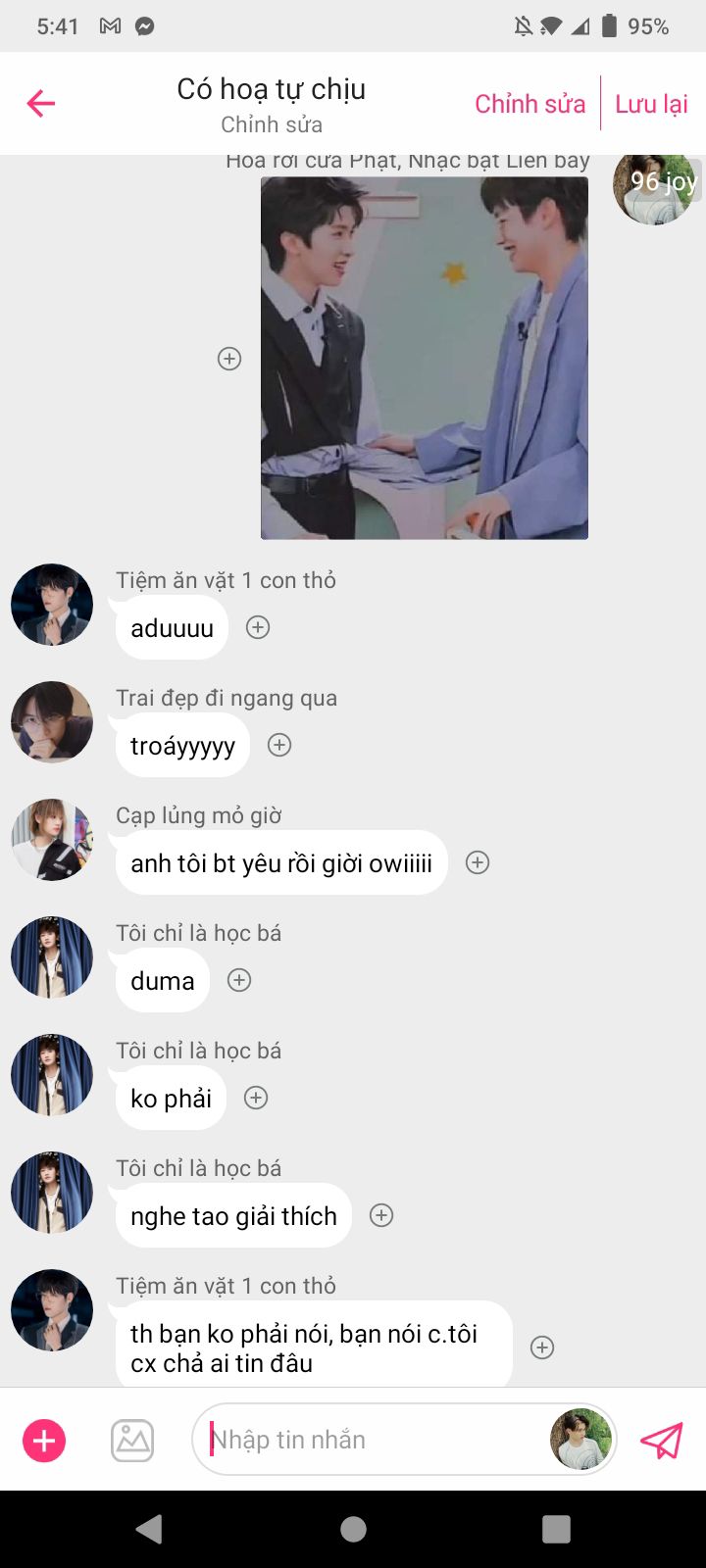Go to the system home screen
Viewport: 706px width, 1568px height.
(x=353, y=1529)
